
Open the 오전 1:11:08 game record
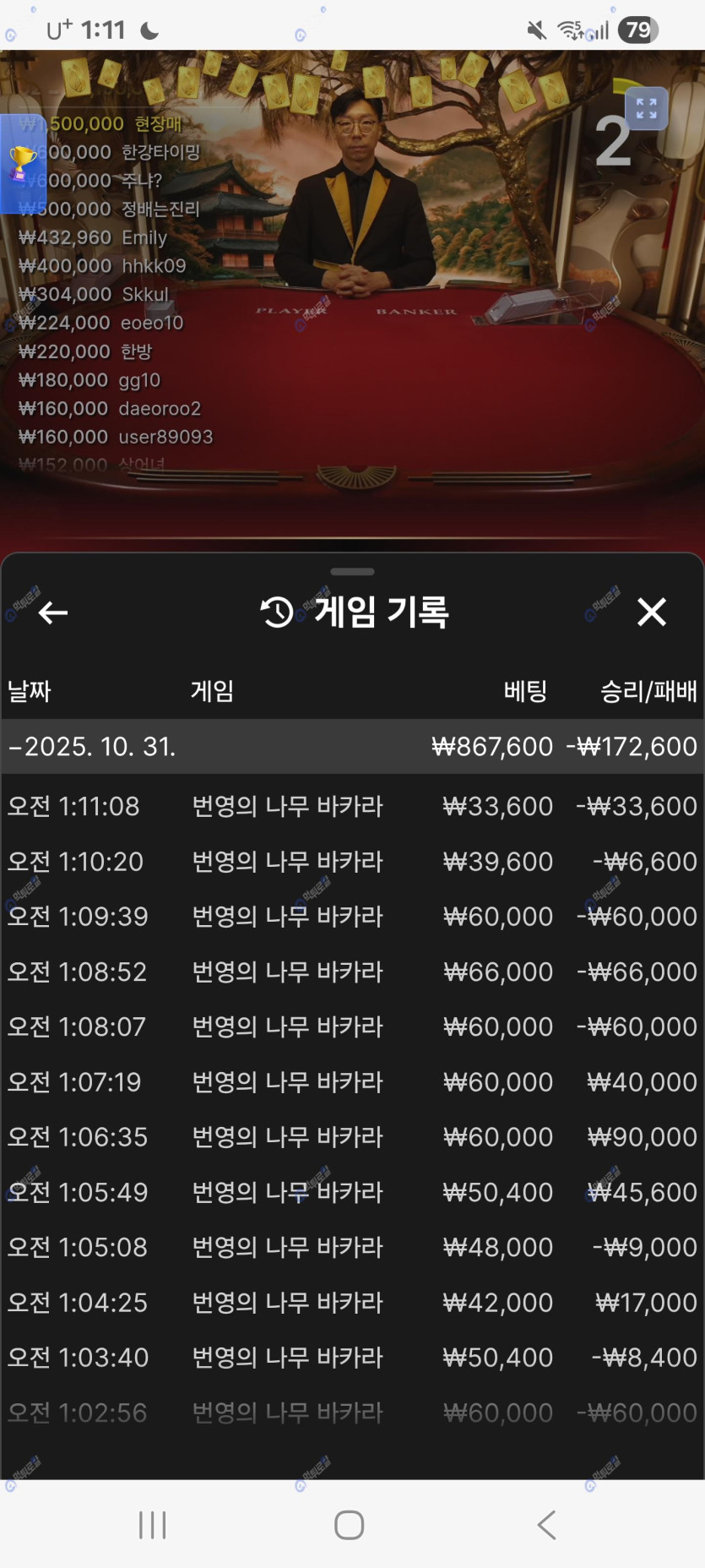click(x=352, y=806)
